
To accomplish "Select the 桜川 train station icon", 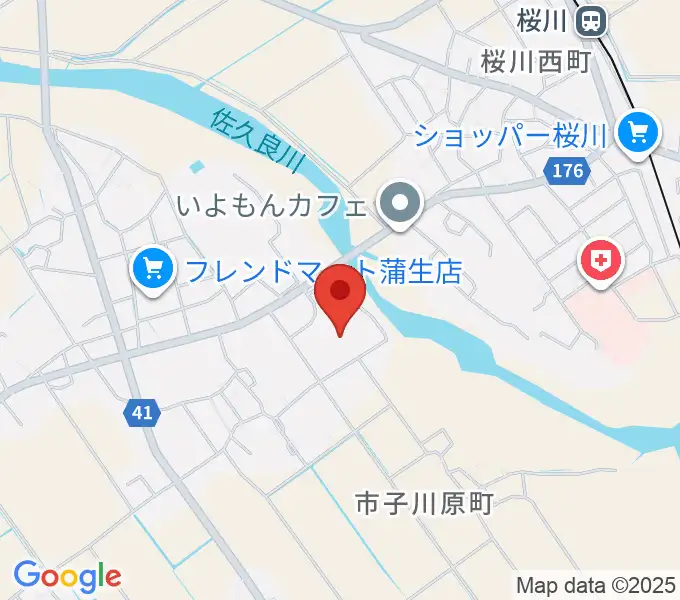I will point(594,18).
